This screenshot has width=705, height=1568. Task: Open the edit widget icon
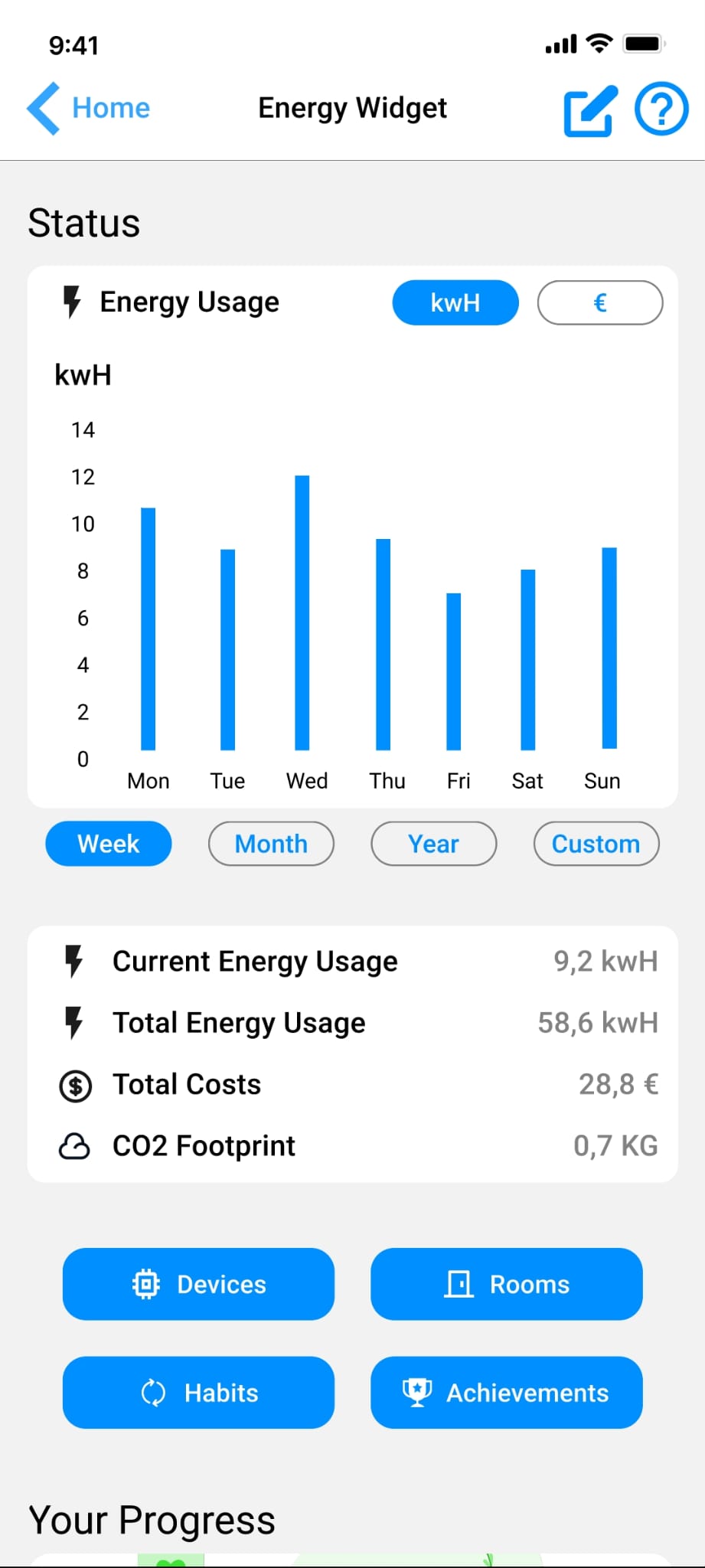[590, 111]
